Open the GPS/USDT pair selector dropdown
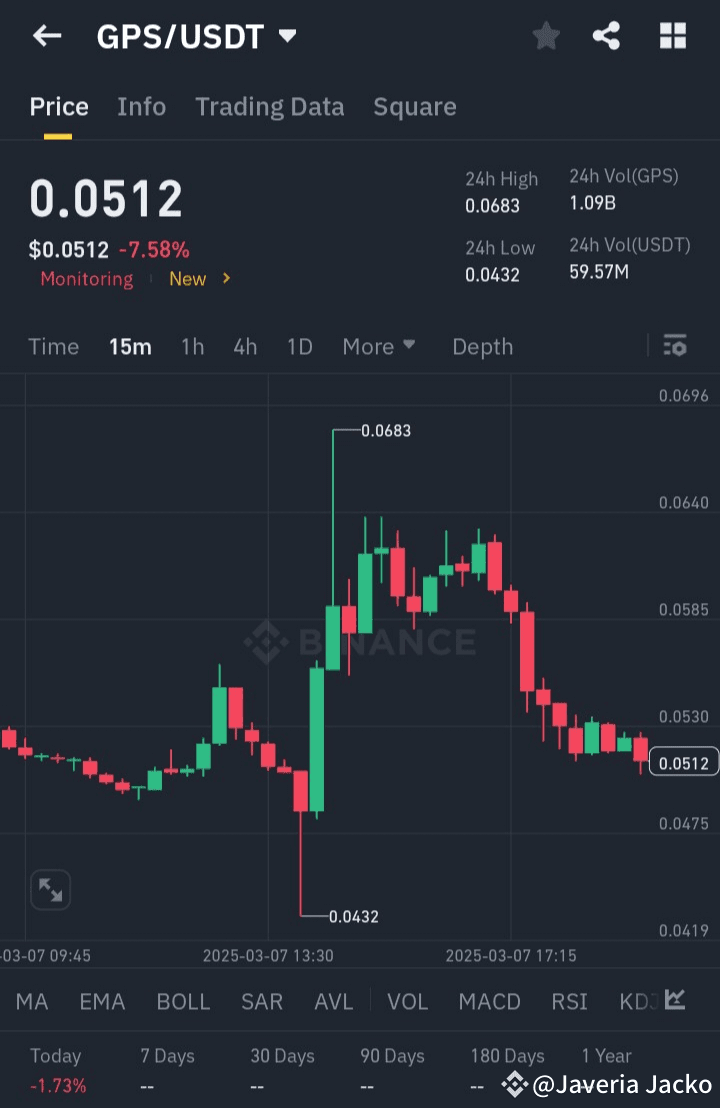The height and width of the screenshot is (1108, 720). point(287,37)
